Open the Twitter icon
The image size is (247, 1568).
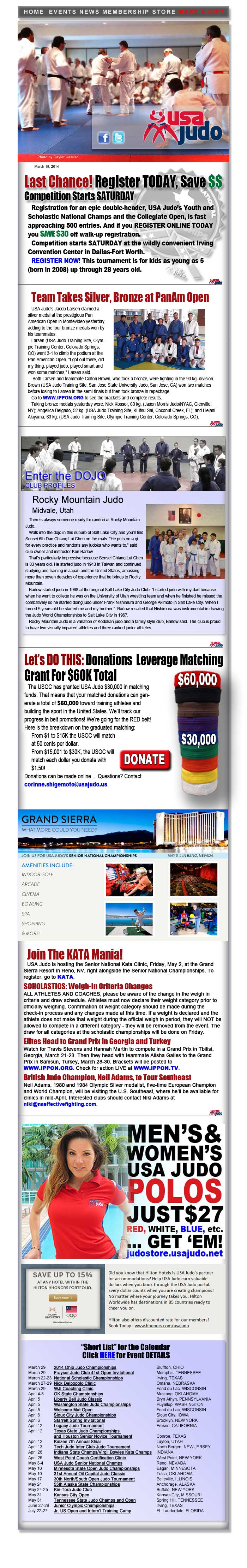119,138
